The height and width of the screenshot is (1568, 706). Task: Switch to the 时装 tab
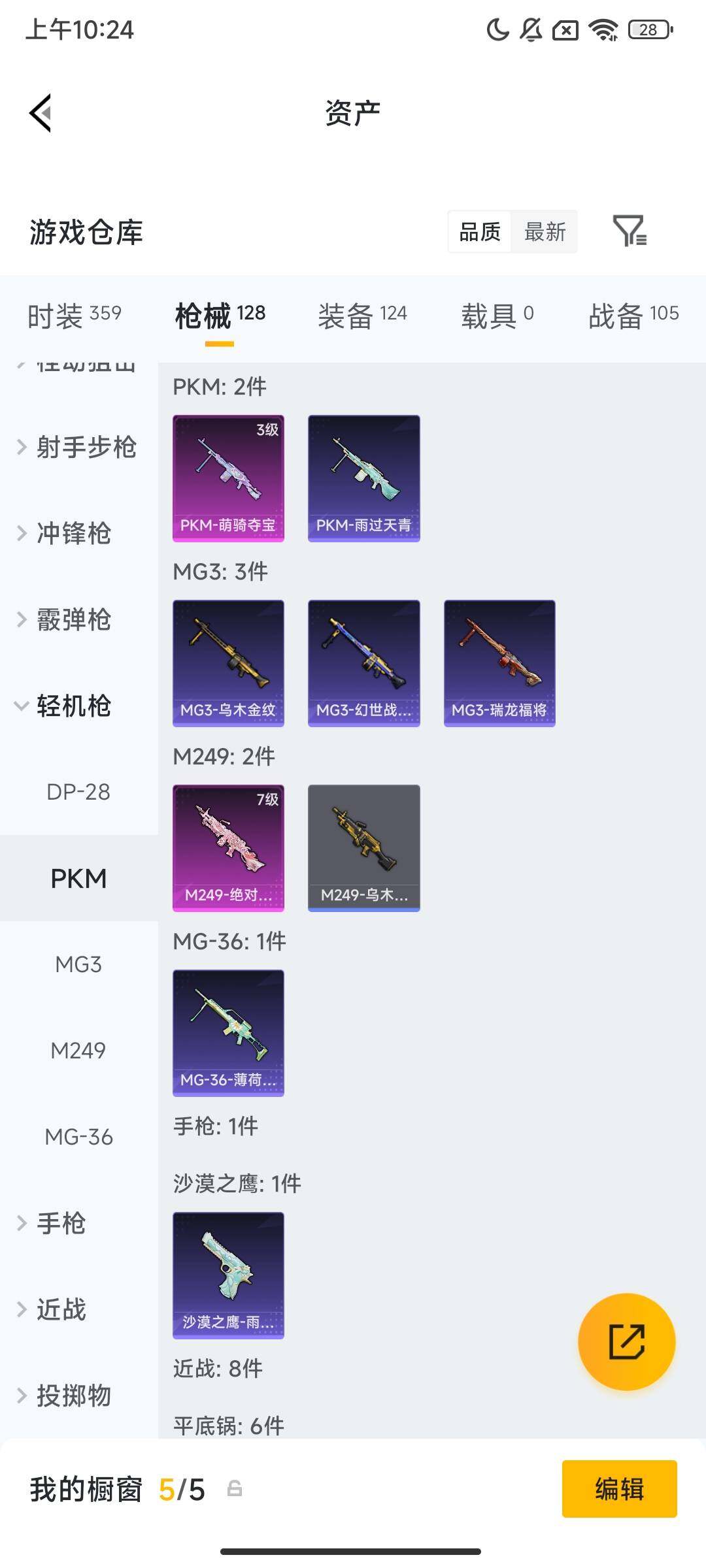point(74,316)
